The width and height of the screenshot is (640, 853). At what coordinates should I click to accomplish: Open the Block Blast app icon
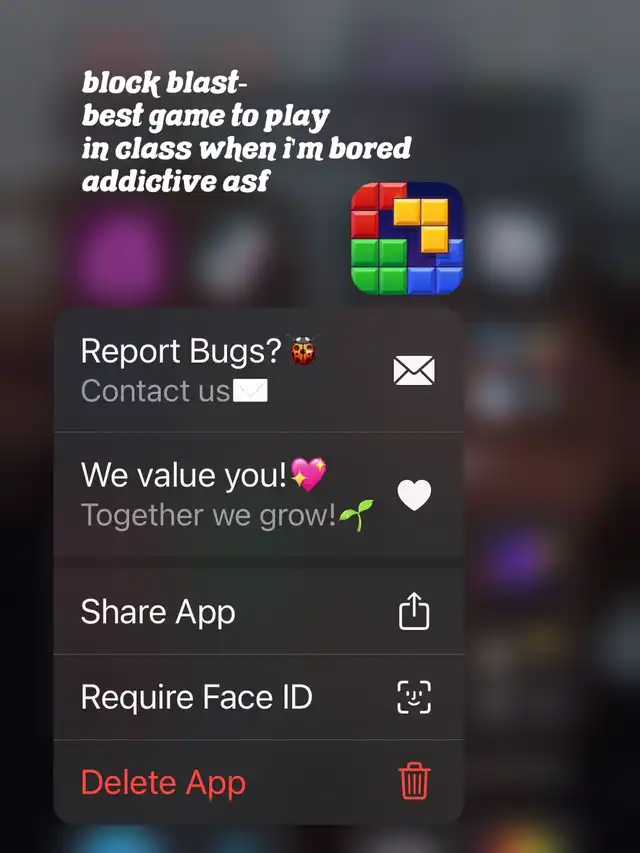[407, 238]
